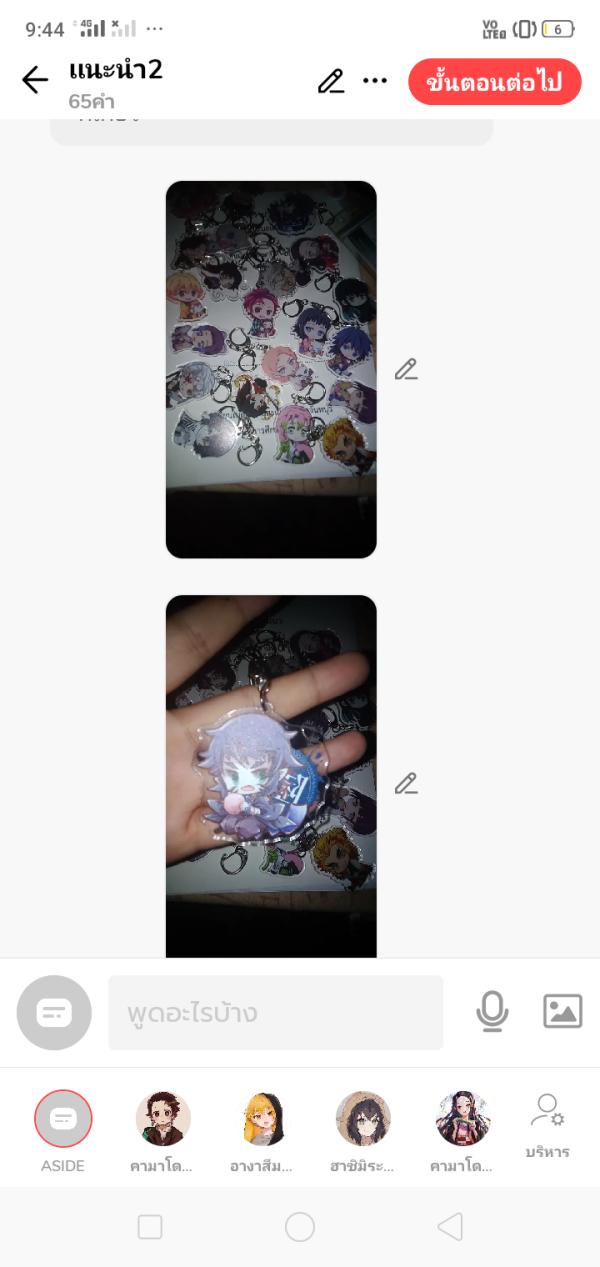This screenshot has height=1267, width=600.
Task: Select the ASIDE narrator option
Action: click(x=63, y=1119)
